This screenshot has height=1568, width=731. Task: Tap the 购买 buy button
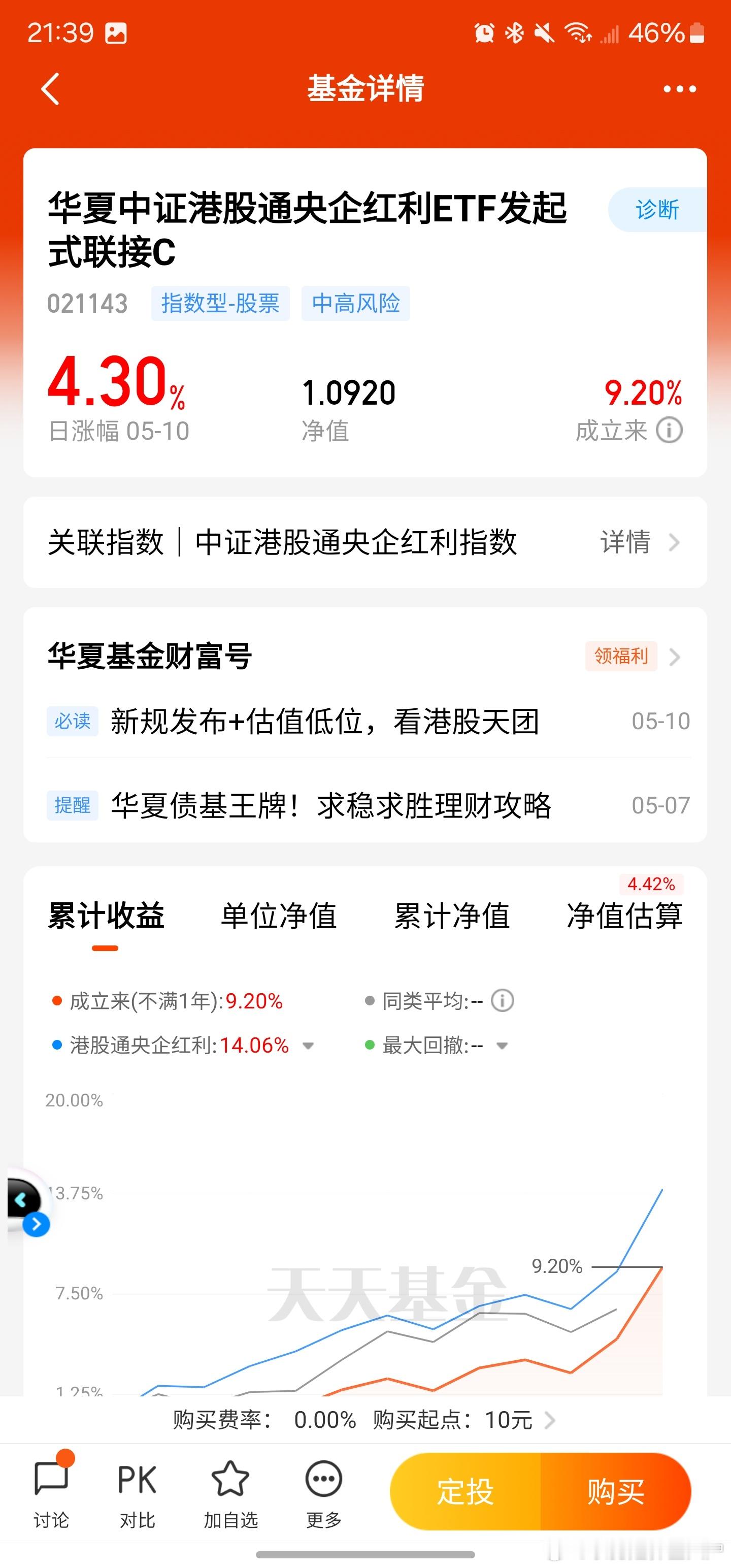[x=616, y=1492]
